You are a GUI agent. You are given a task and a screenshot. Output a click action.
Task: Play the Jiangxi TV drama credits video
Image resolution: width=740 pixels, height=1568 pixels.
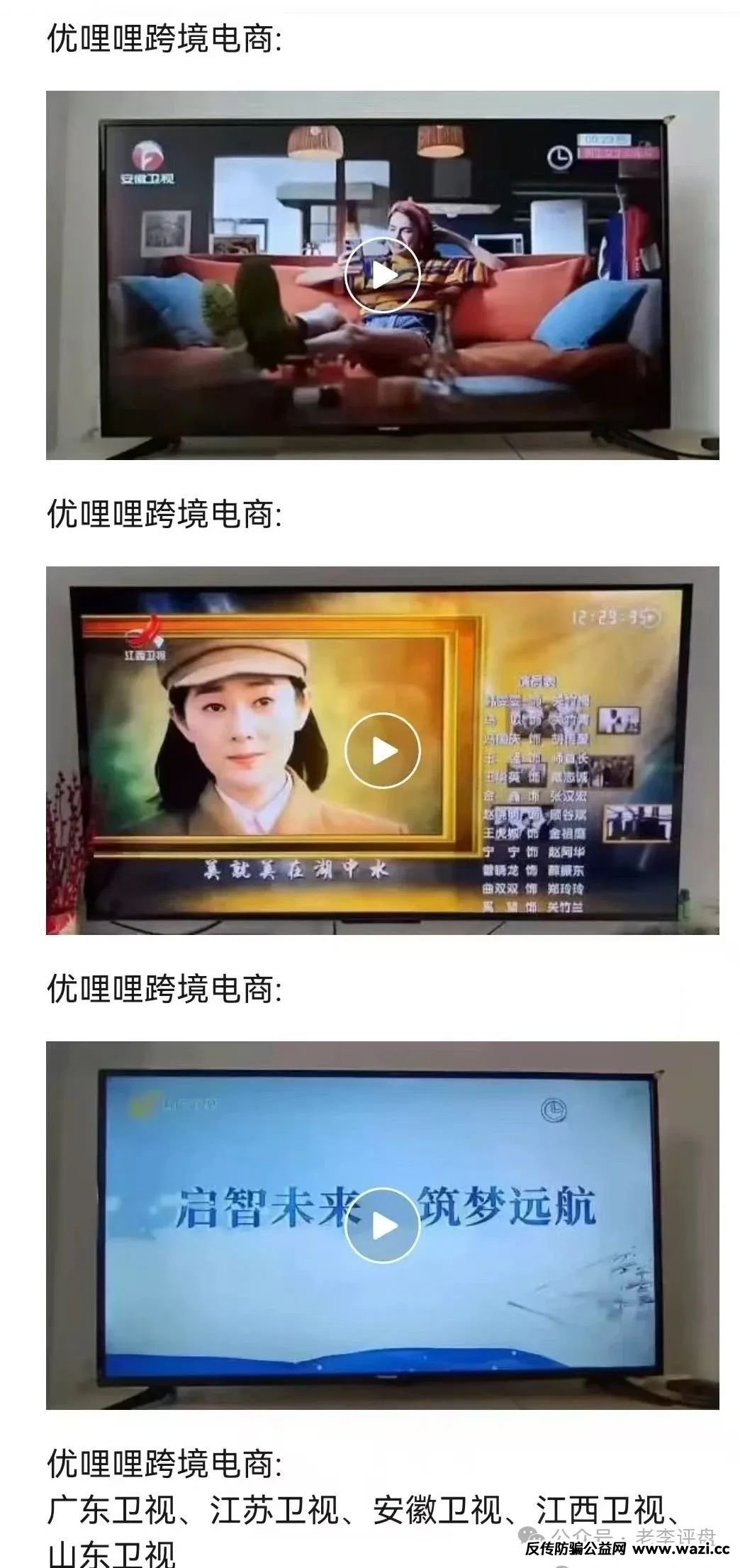point(382,751)
